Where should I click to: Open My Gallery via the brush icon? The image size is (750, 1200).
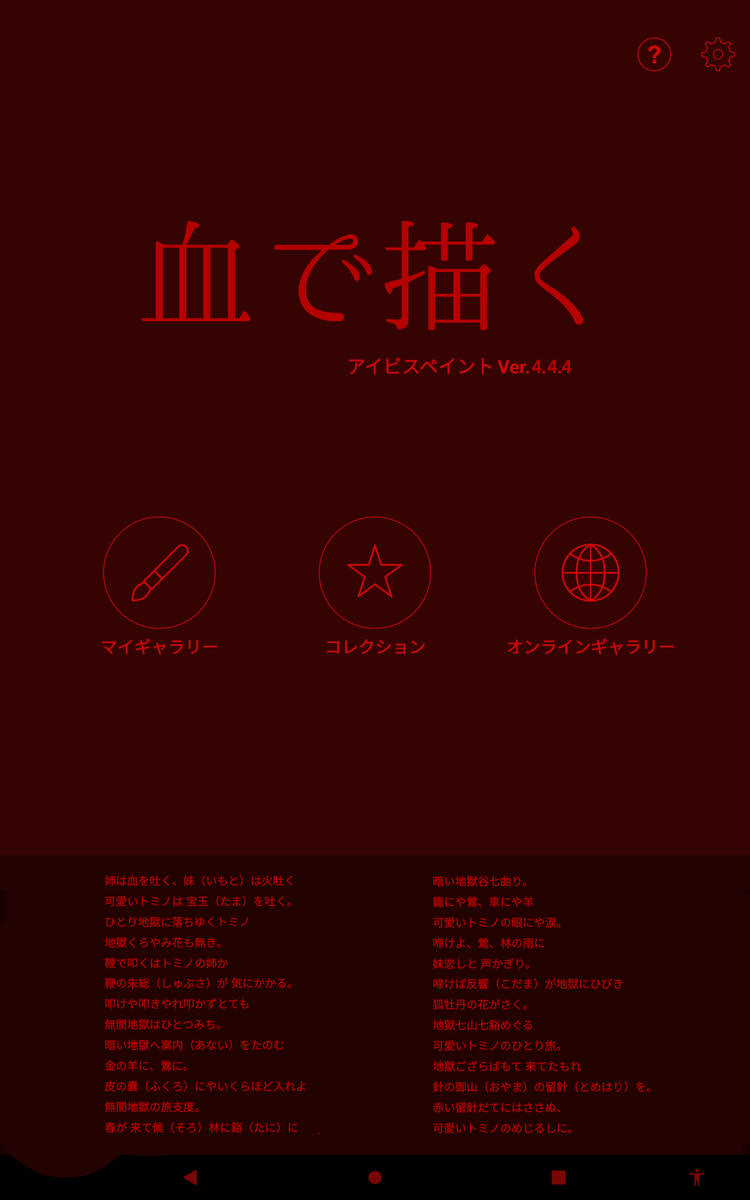(x=160, y=573)
